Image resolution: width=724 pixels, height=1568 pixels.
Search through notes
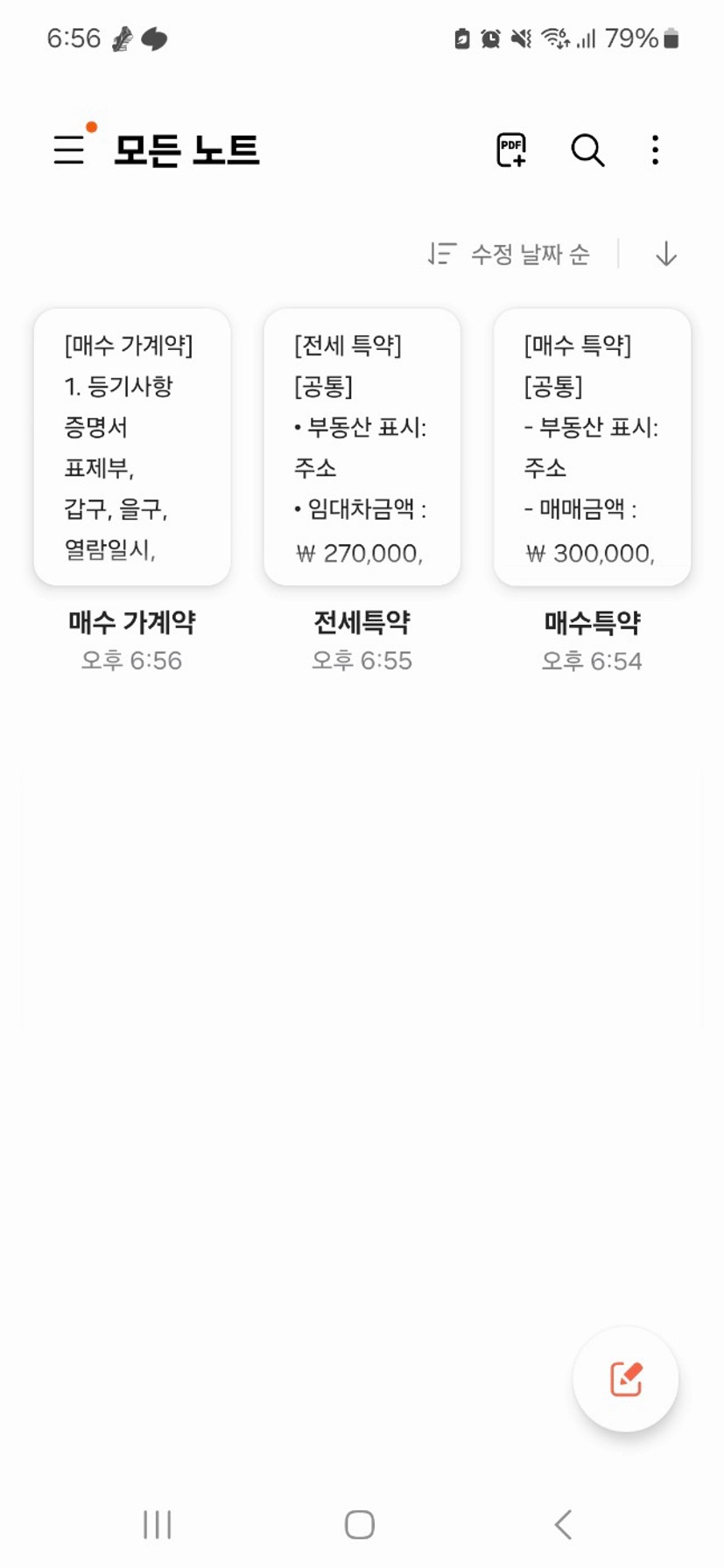click(587, 150)
